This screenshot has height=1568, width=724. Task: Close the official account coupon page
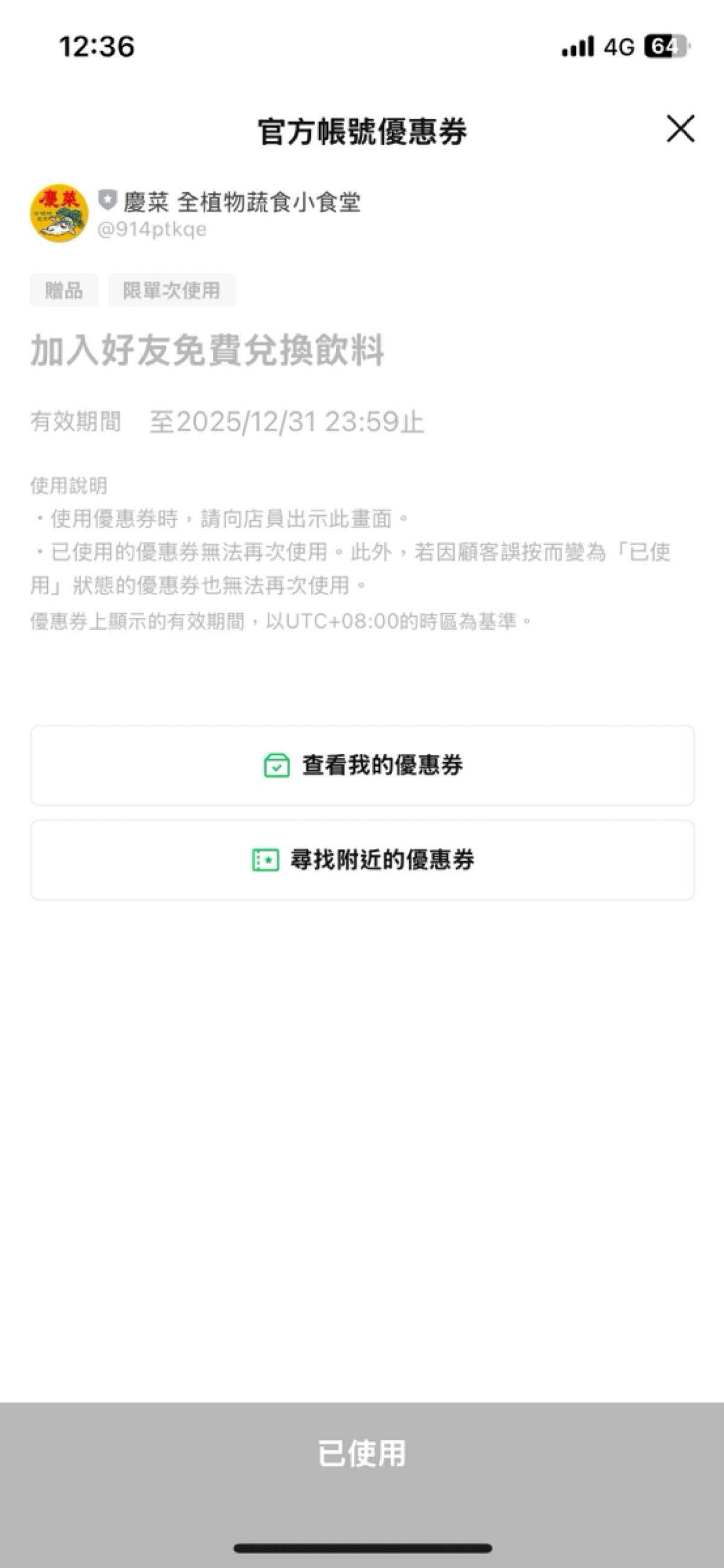click(679, 129)
